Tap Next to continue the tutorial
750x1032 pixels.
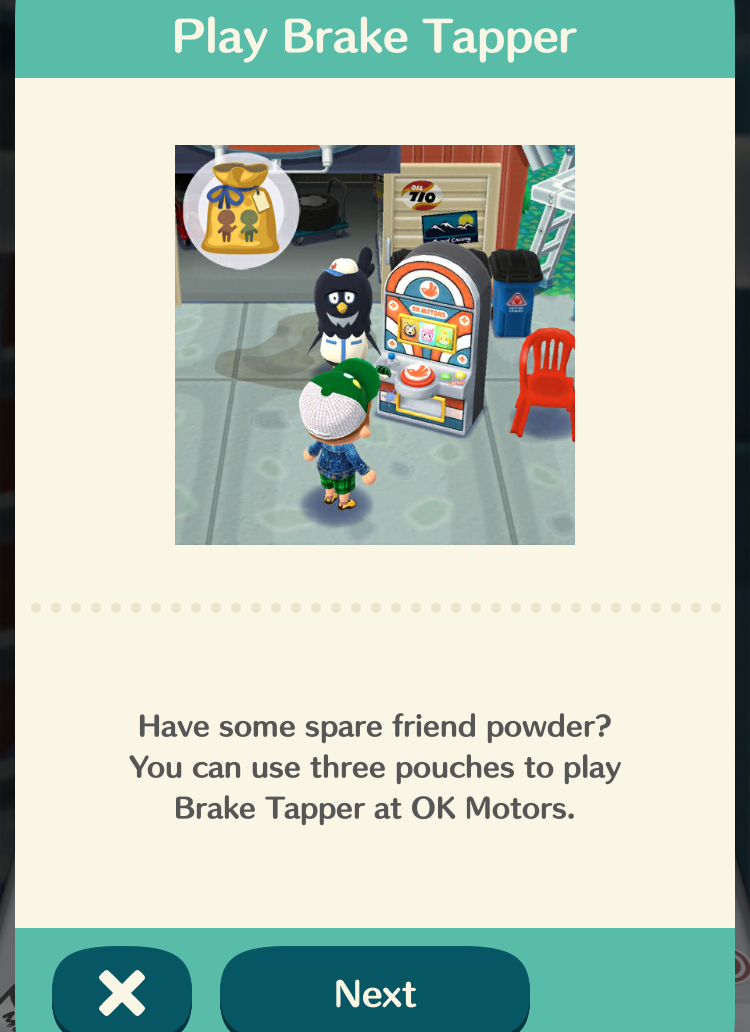click(375, 991)
